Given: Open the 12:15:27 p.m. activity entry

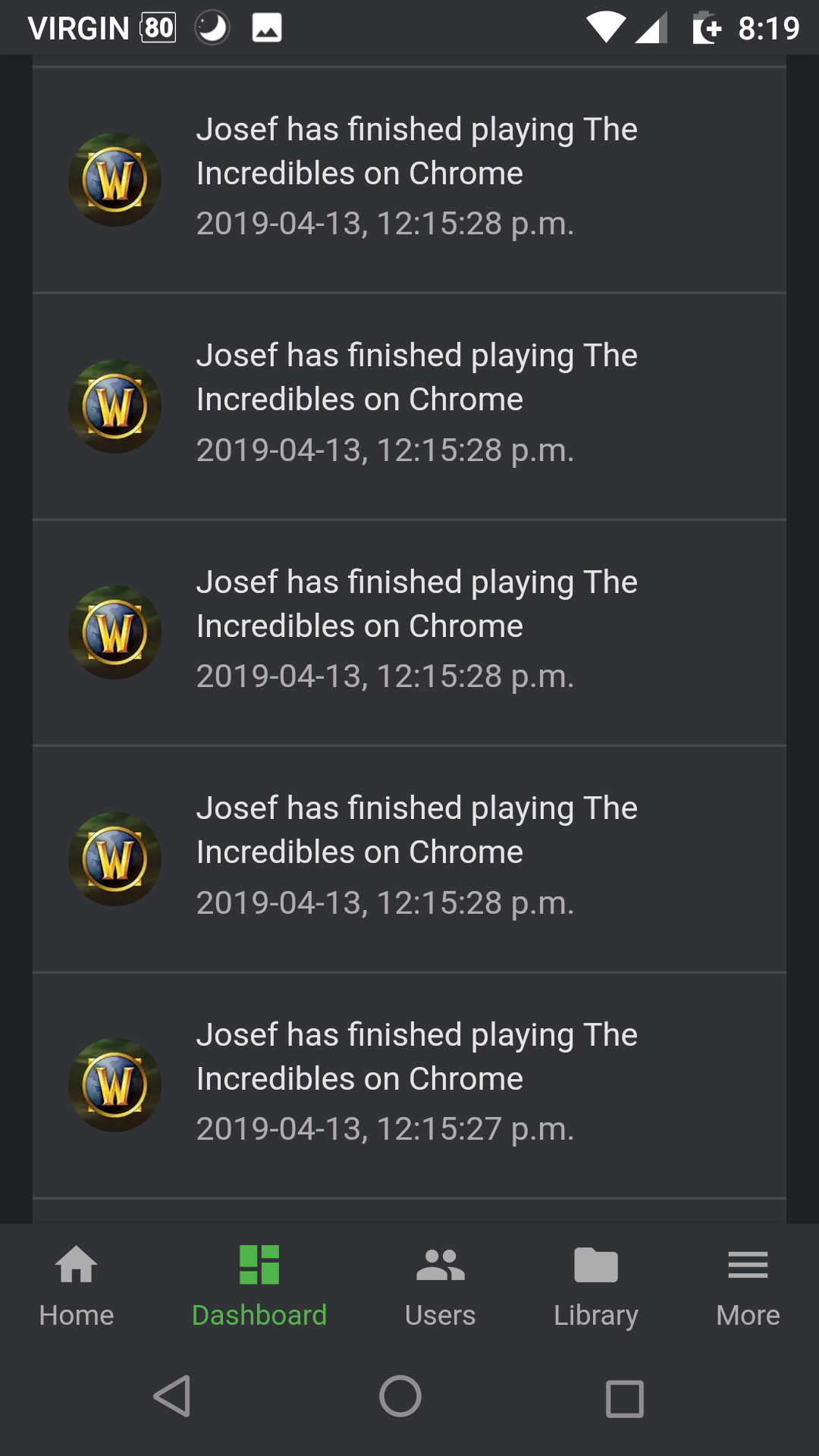Looking at the screenshot, I should pyautogui.click(x=409, y=1084).
